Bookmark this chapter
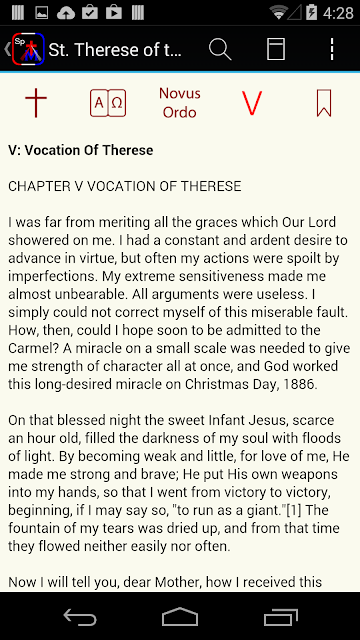 [x=324, y=103]
